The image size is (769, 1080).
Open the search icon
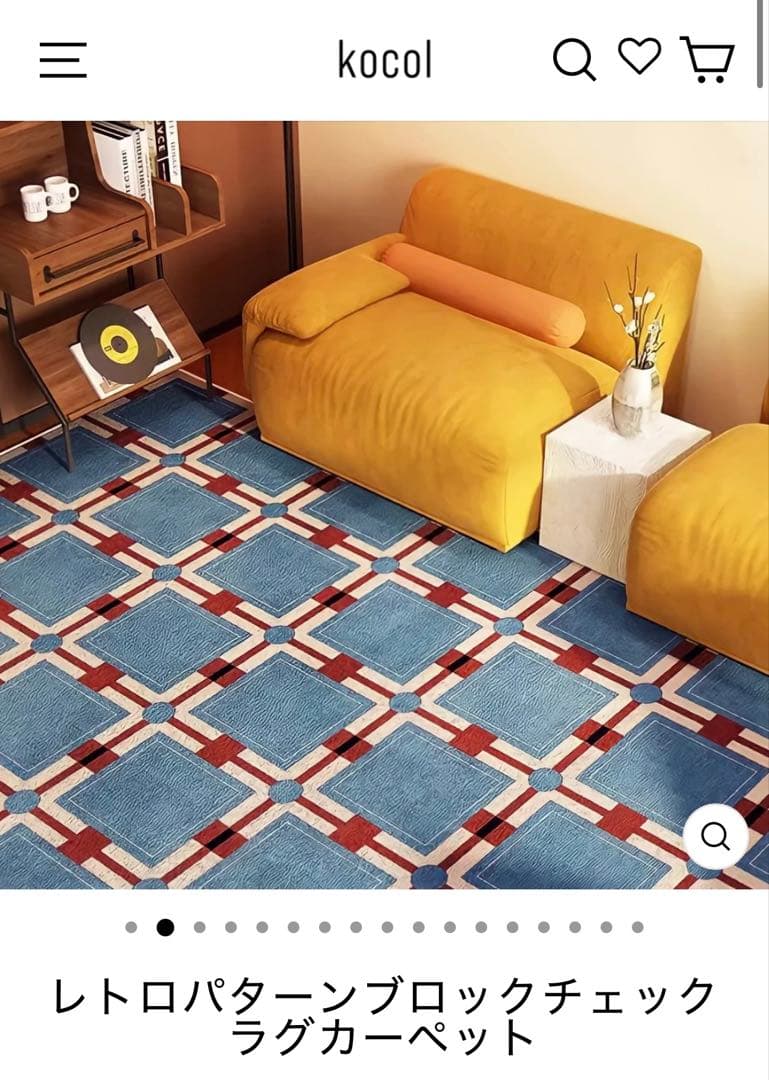tap(574, 60)
